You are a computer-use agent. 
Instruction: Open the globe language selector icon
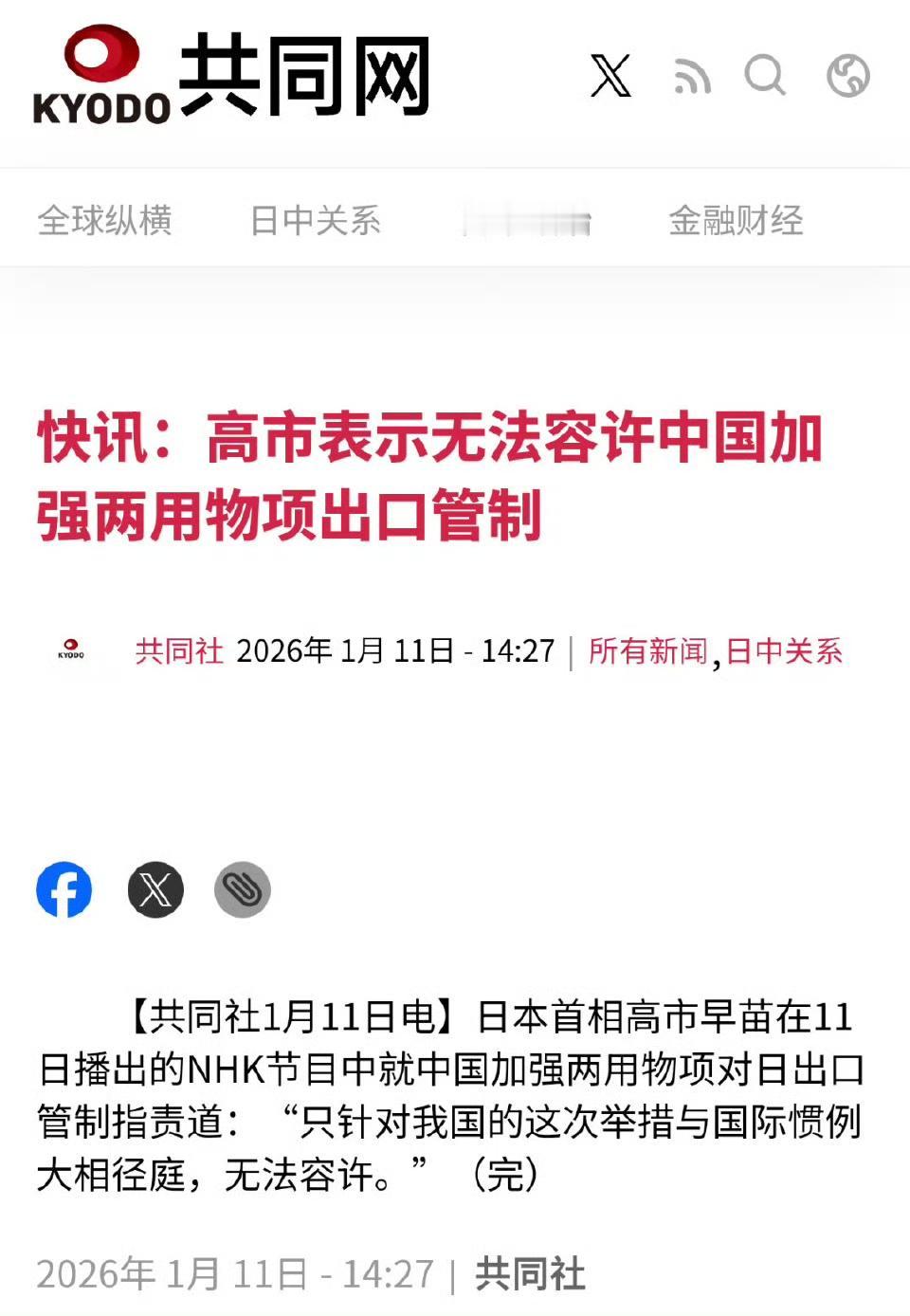(846, 78)
